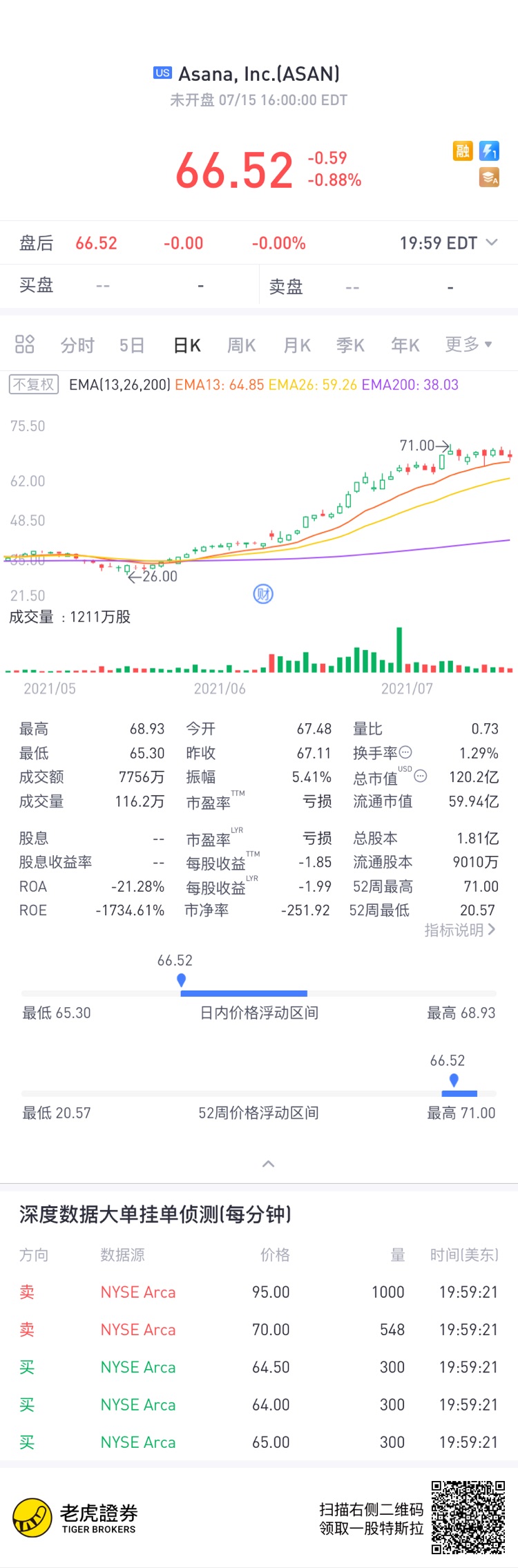The width and height of the screenshot is (518, 1568).
Task: Switch to the 年K chart
Action: 405,345
